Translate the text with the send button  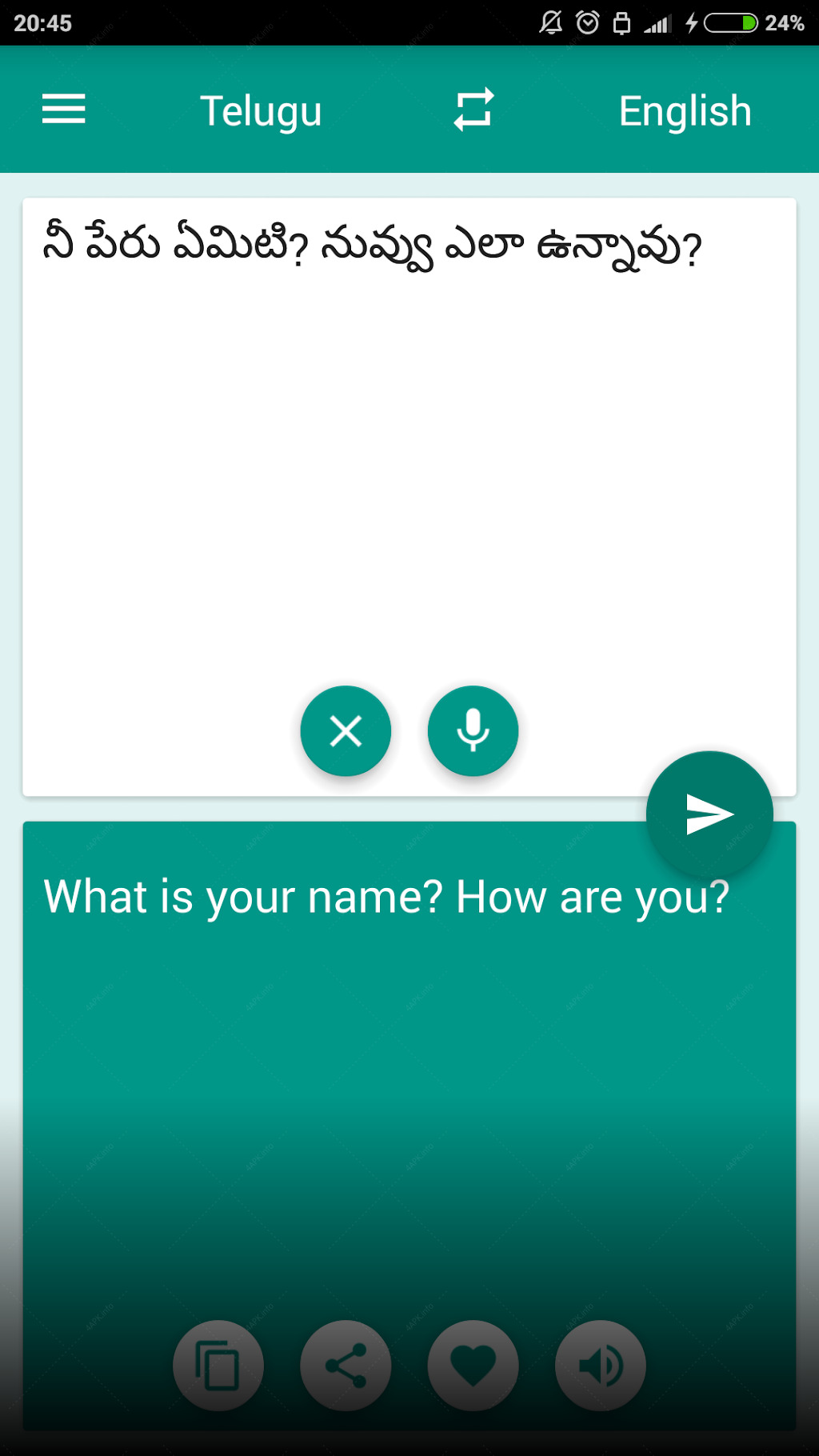709,814
